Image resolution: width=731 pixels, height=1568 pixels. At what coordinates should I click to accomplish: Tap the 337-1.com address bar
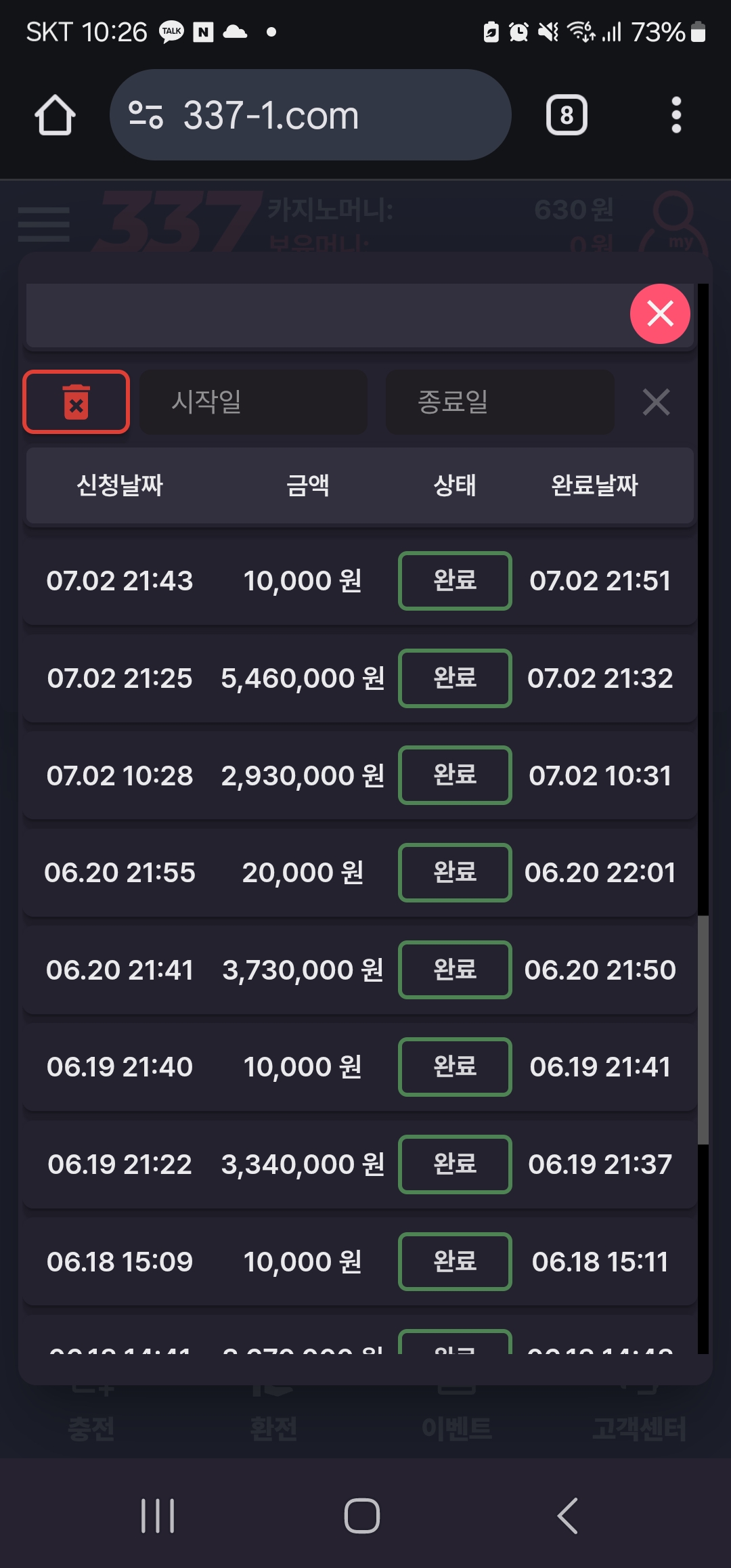(x=310, y=115)
